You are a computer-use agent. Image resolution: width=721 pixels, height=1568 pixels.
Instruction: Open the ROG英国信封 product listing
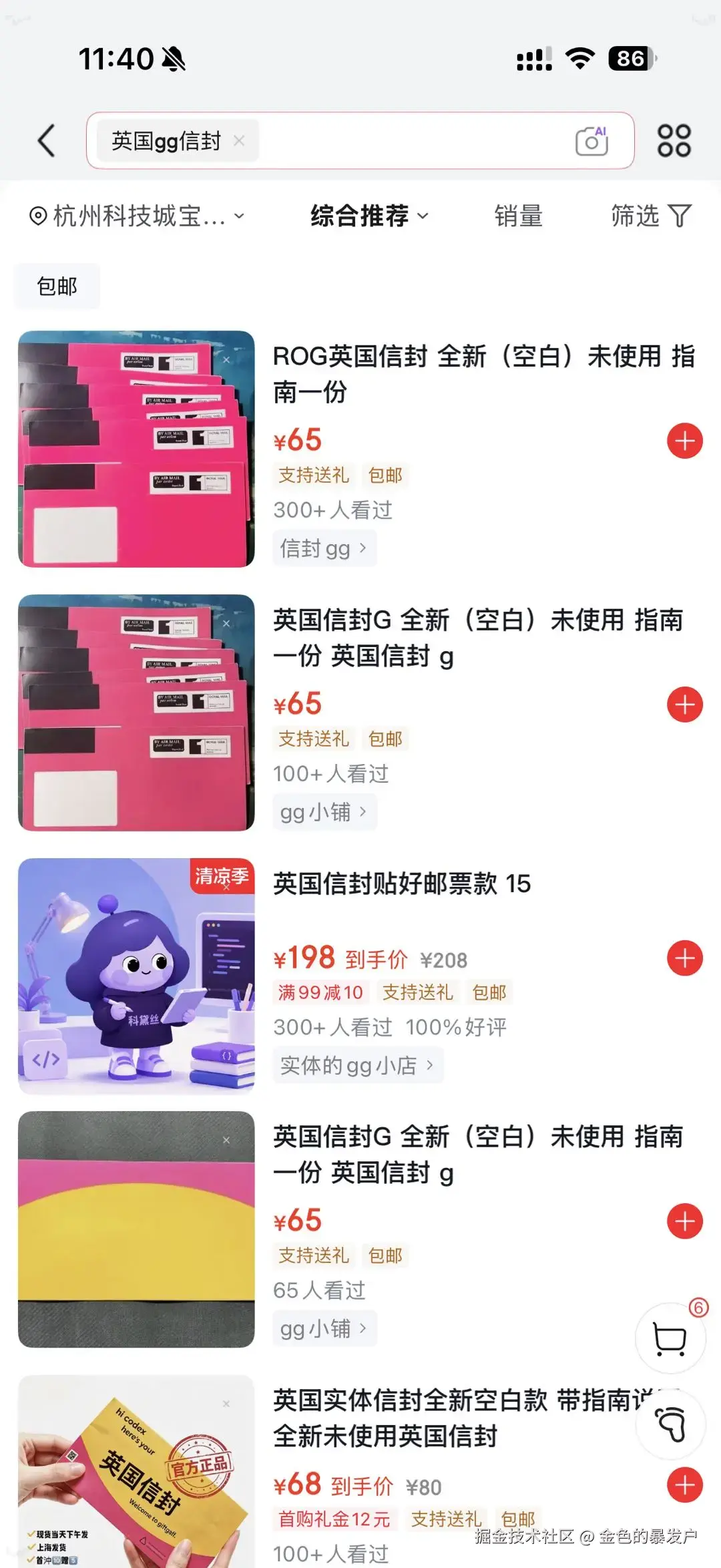[x=484, y=374]
